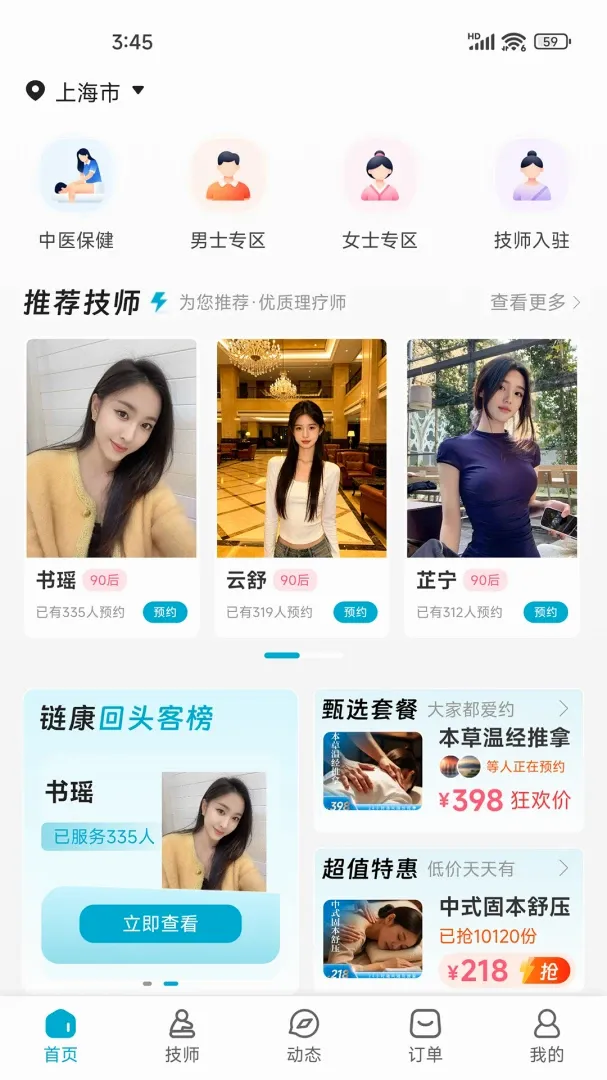
Task: Tap 立即查看 in the 回头客榜 card
Action: click(161, 924)
